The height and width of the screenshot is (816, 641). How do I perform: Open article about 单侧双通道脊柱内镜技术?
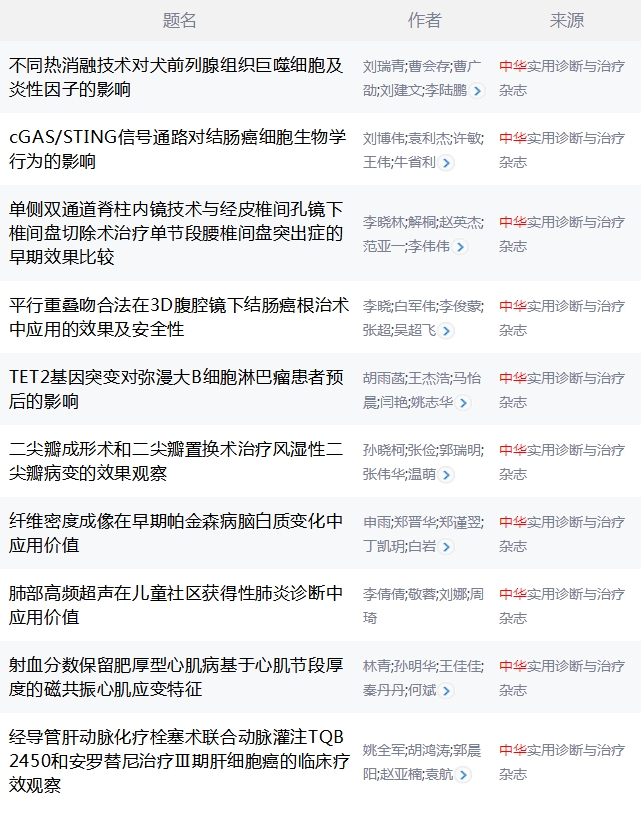[x=175, y=233]
